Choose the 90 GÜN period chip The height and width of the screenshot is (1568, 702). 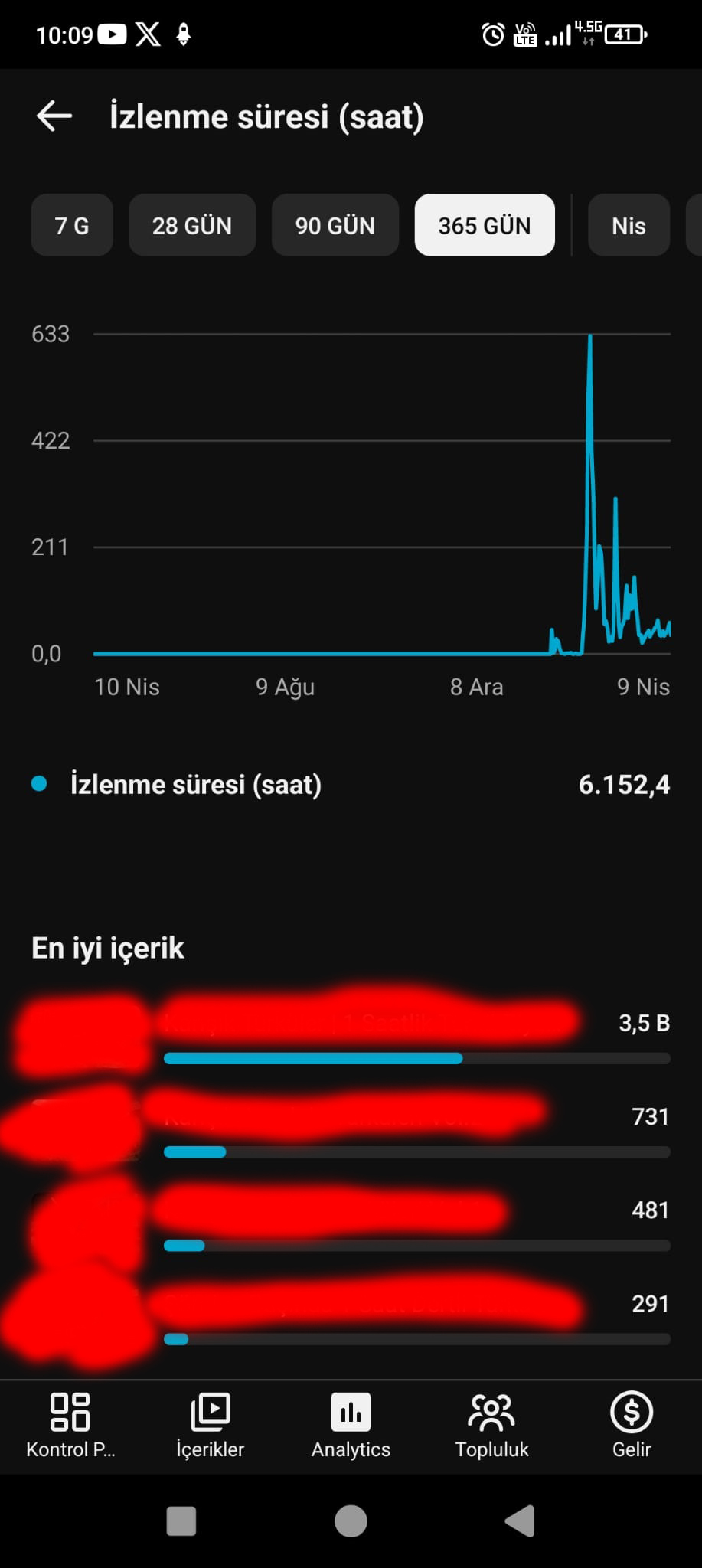point(335,225)
